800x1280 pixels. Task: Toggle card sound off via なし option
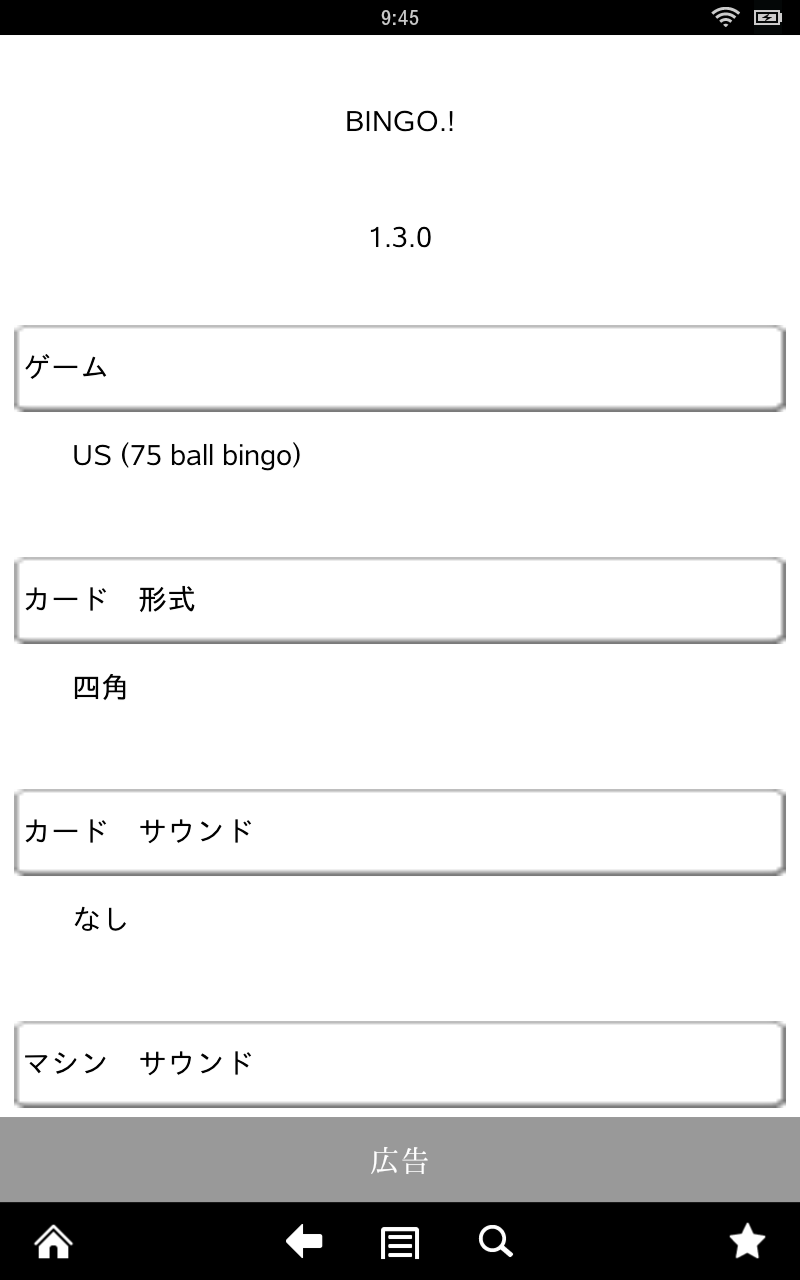[x=97, y=920]
